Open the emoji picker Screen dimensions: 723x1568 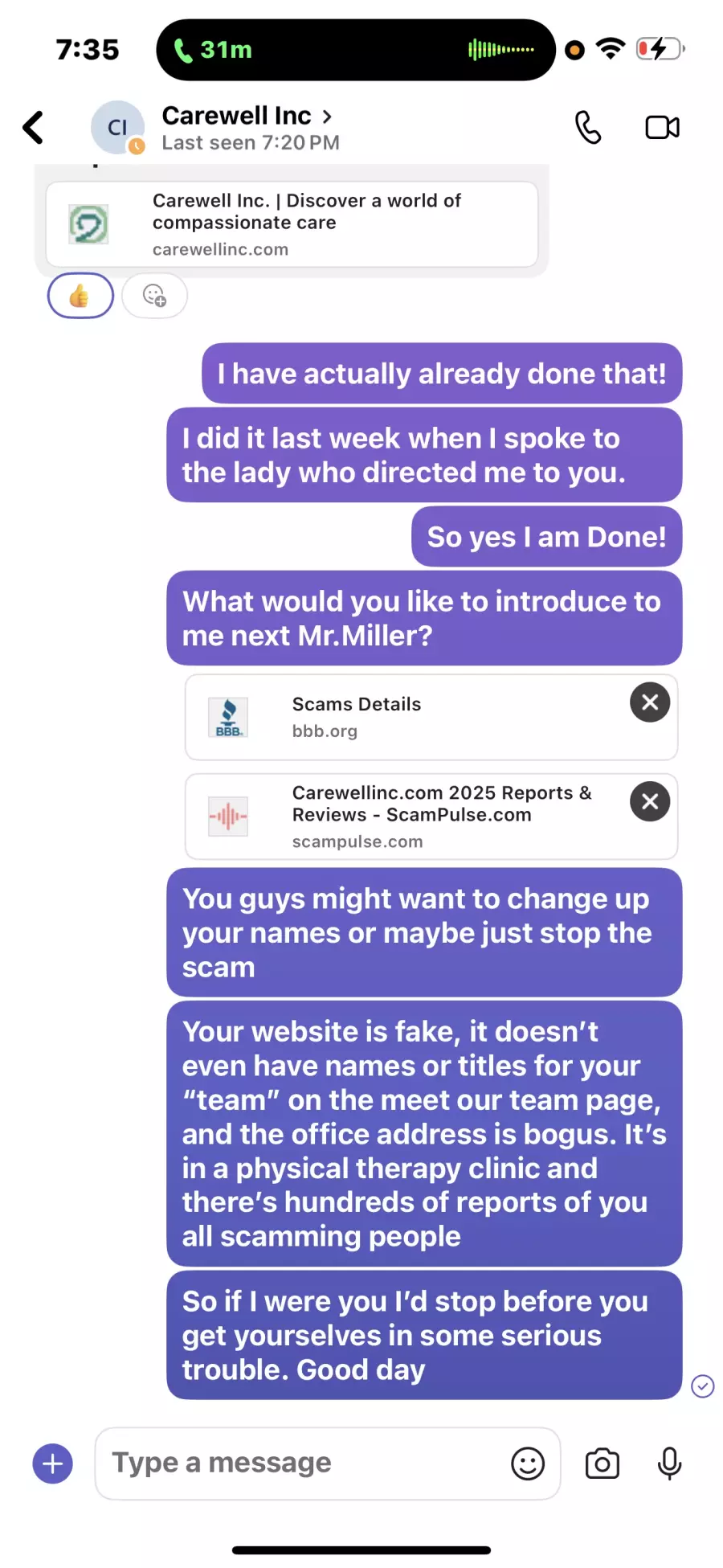point(527,1464)
